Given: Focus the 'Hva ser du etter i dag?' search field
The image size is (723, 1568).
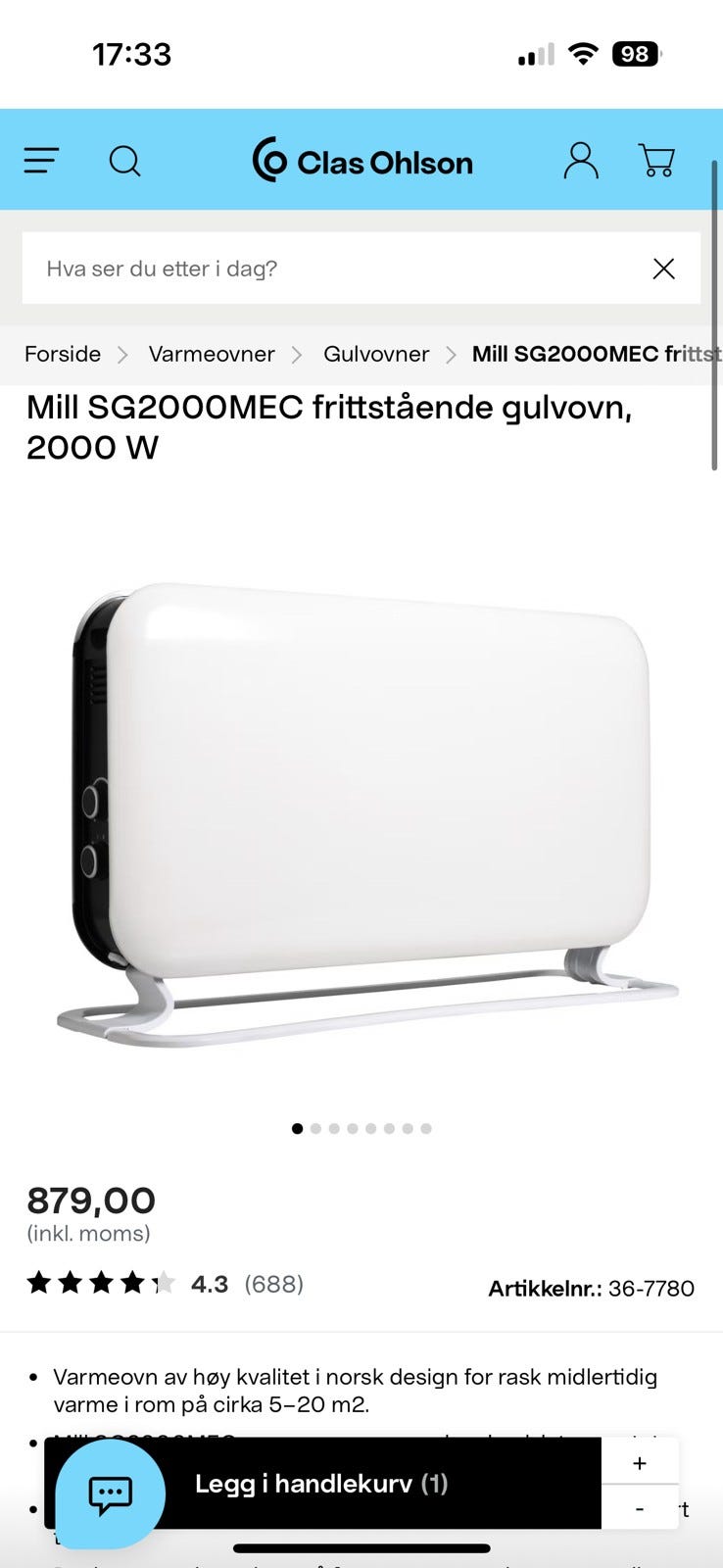Looking at the screenshot, I should click(x=333, y=269).
